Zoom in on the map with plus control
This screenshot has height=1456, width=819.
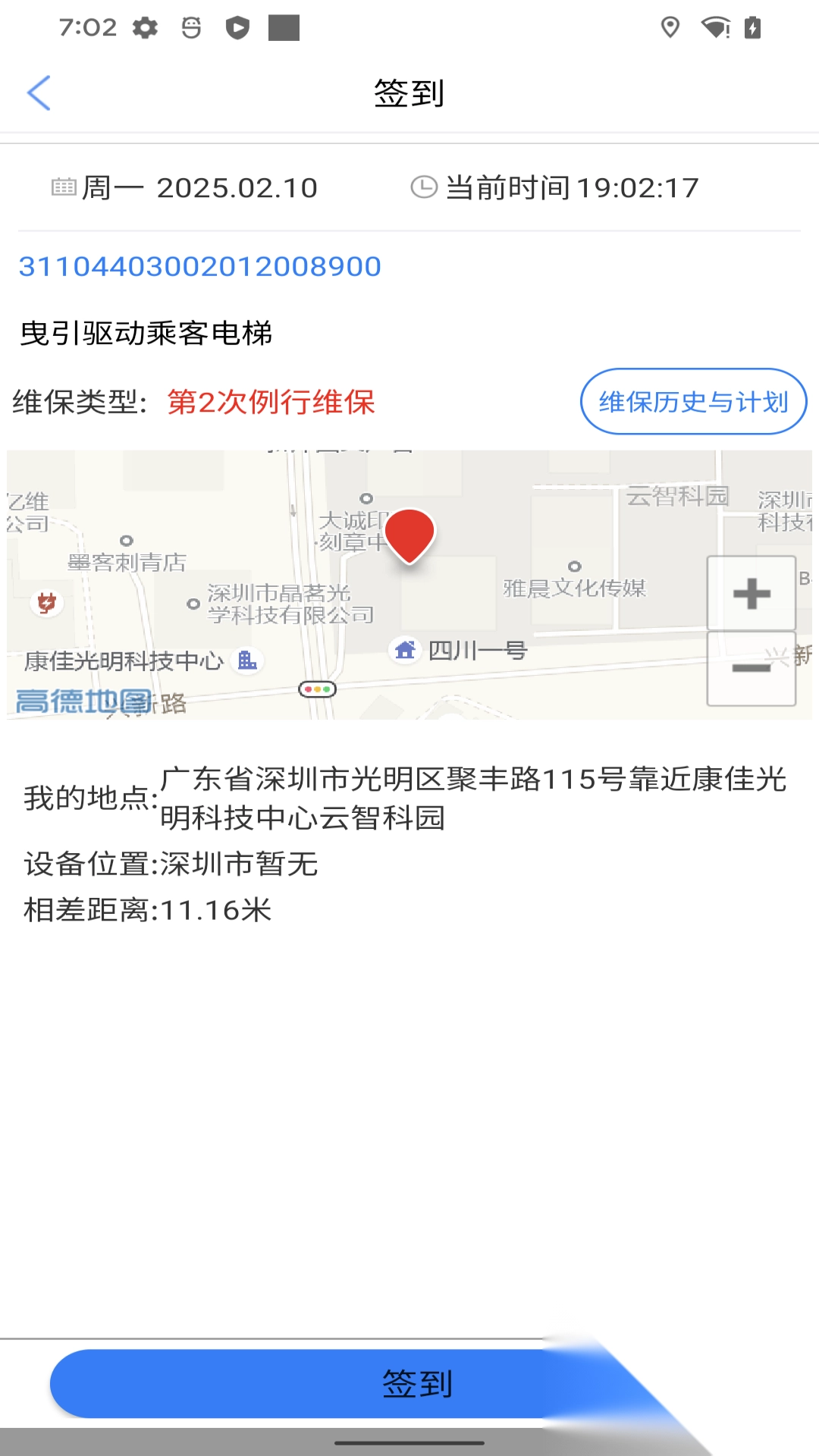[750, 594]
